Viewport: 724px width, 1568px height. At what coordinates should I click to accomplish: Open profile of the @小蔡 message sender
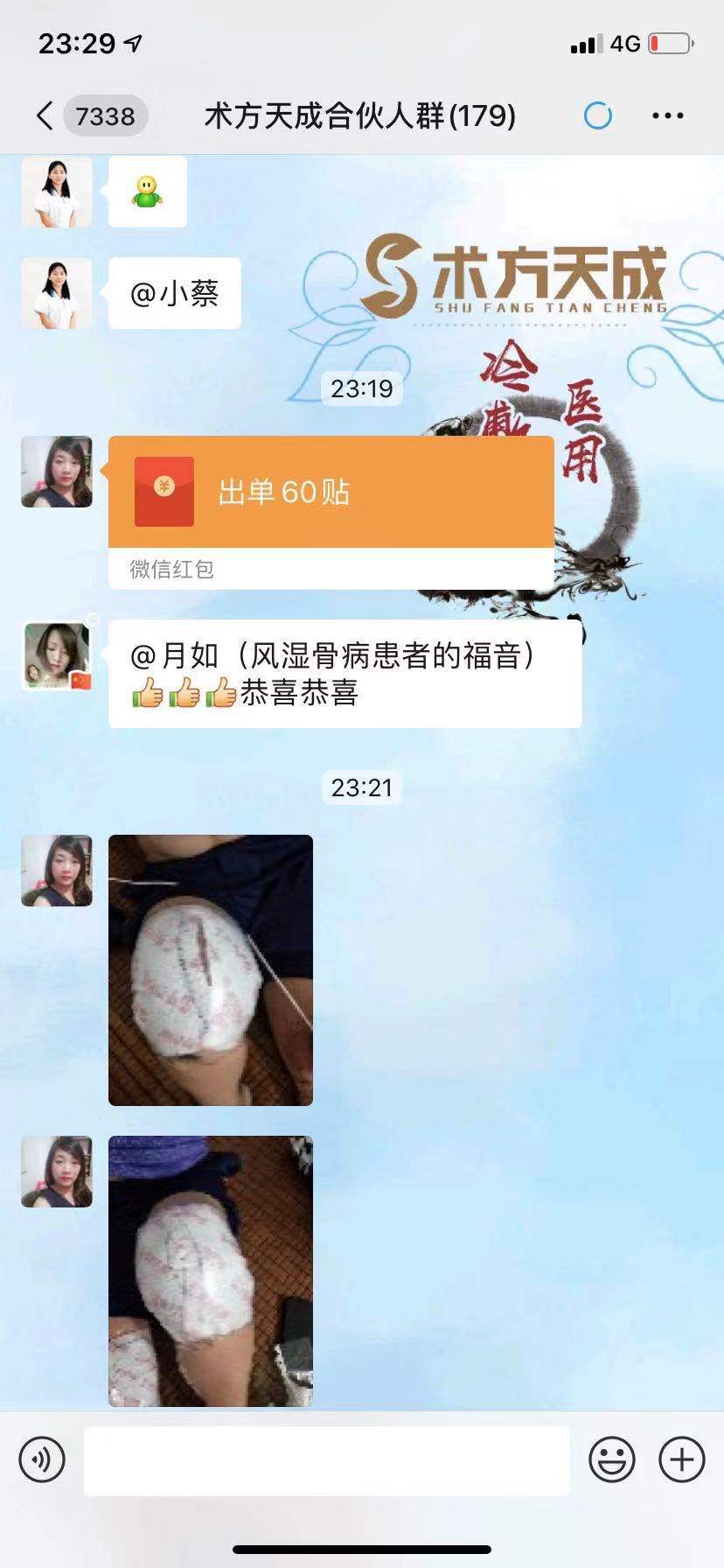click(57, 293)
